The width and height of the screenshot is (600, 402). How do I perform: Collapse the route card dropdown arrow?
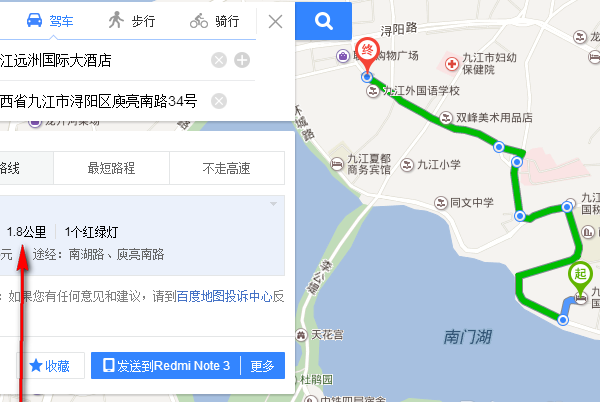(273, 205)
